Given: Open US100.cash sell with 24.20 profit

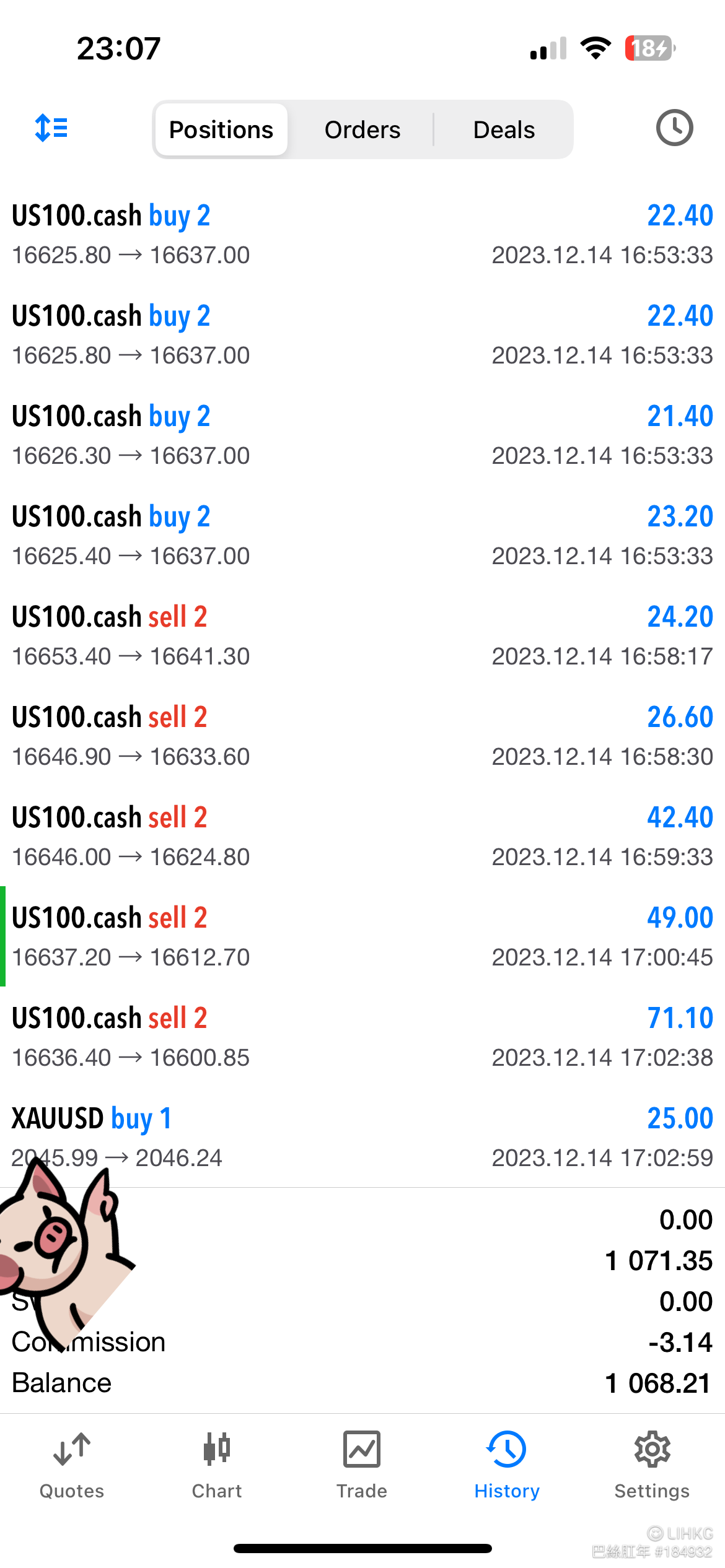Looking at the screenshot, I should [x=362, y=636].
